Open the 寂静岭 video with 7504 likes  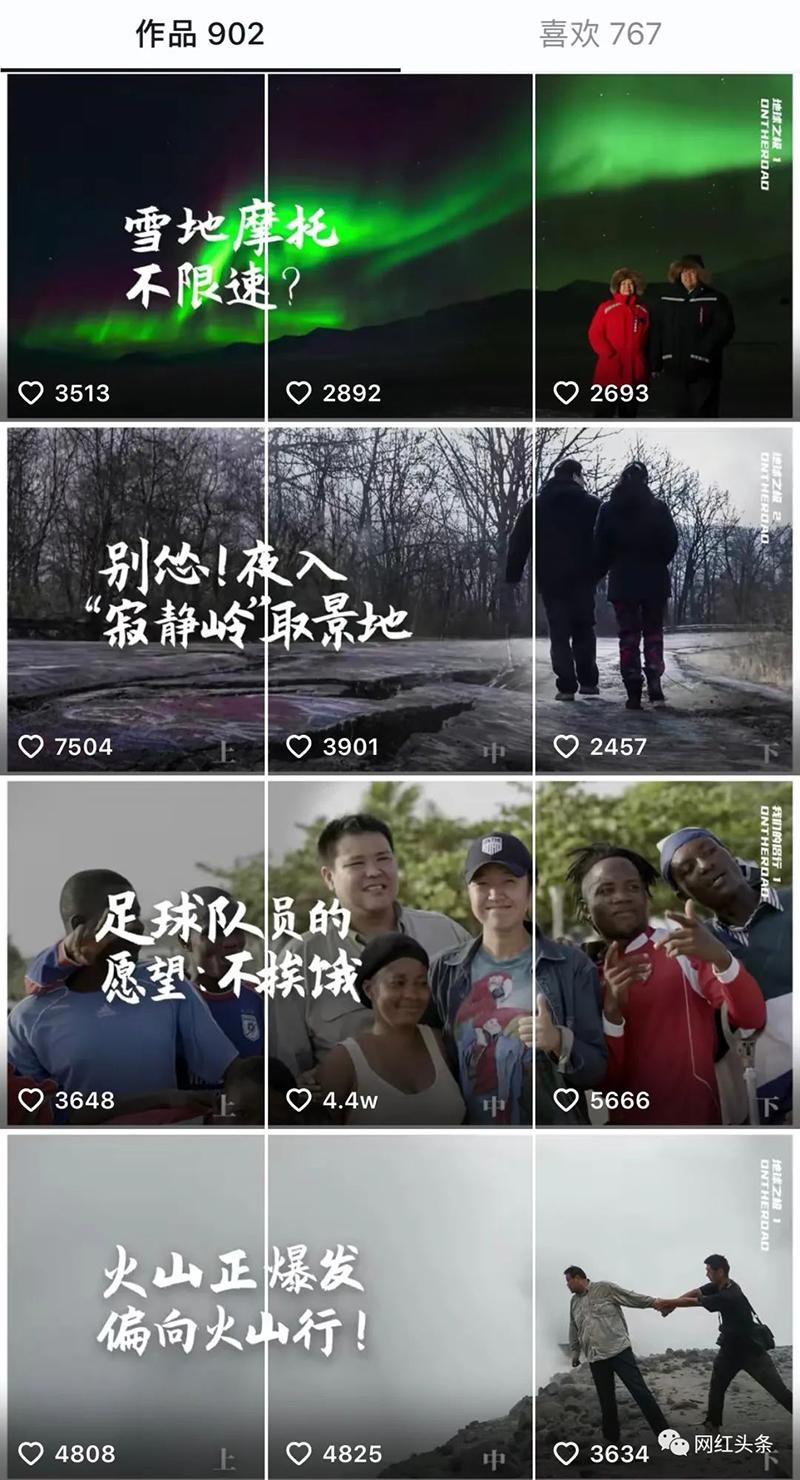click(x=136, y=600)
